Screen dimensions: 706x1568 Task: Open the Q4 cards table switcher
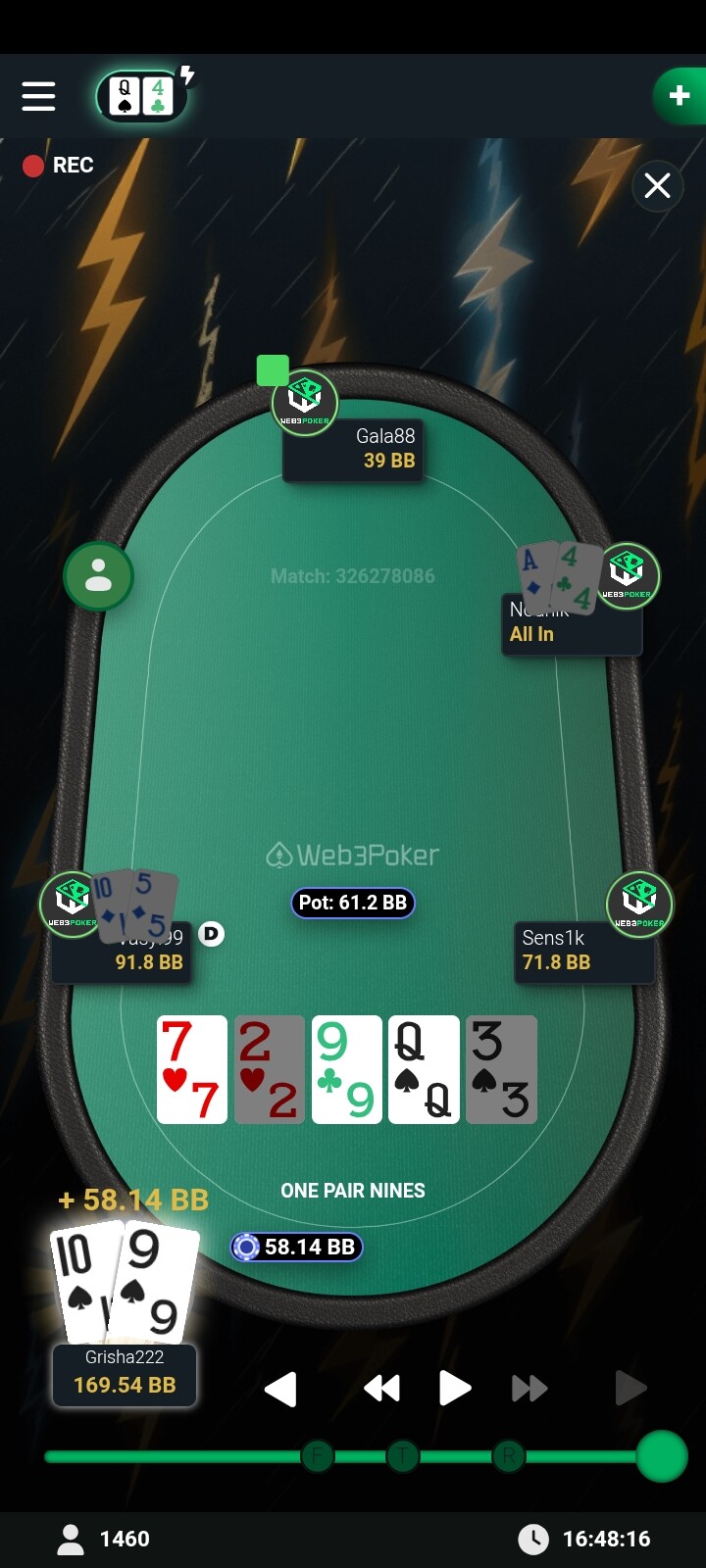pos(142,96)
